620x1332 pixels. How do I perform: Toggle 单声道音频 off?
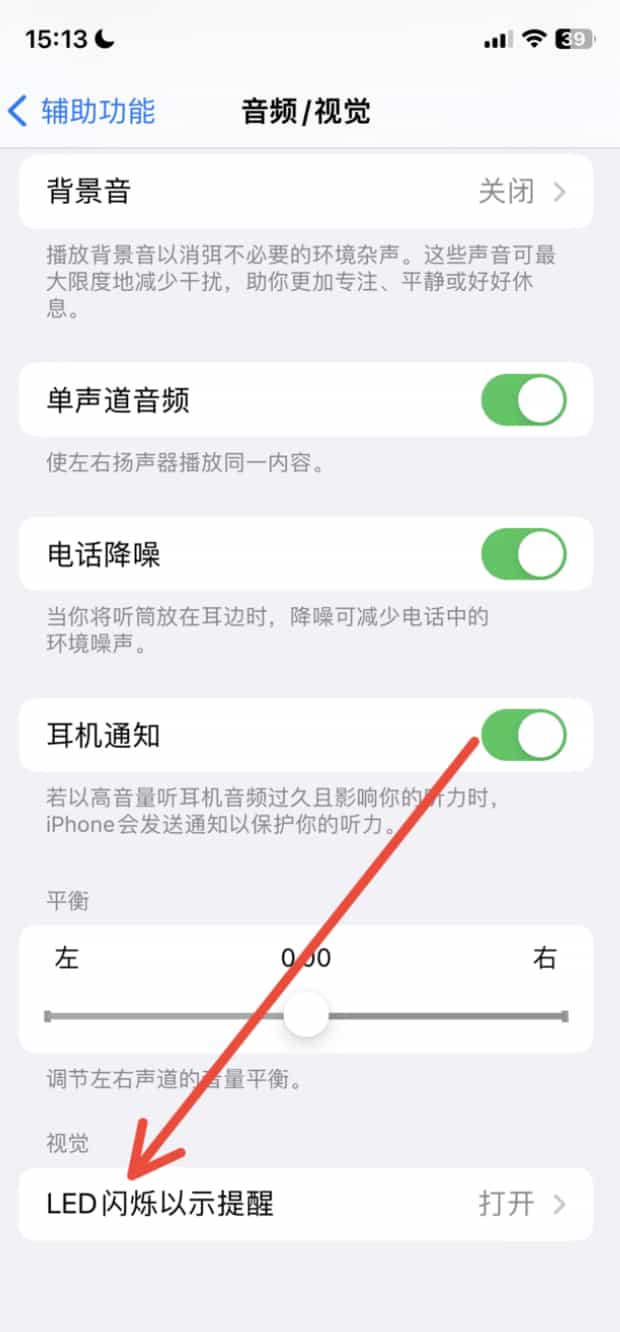(x=523, y=401)
